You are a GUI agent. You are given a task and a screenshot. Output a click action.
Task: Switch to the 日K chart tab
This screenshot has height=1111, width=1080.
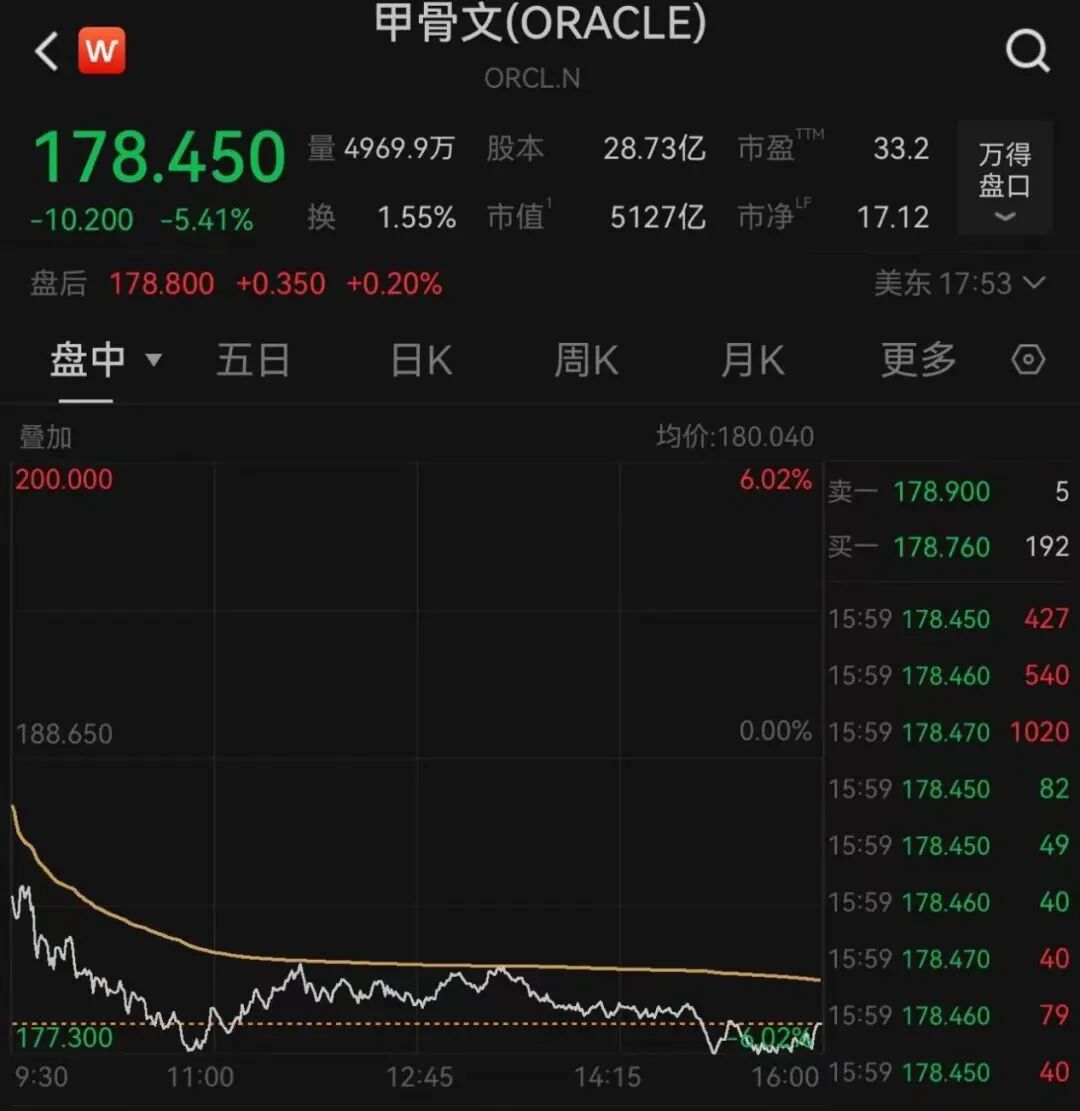(421, 360)
